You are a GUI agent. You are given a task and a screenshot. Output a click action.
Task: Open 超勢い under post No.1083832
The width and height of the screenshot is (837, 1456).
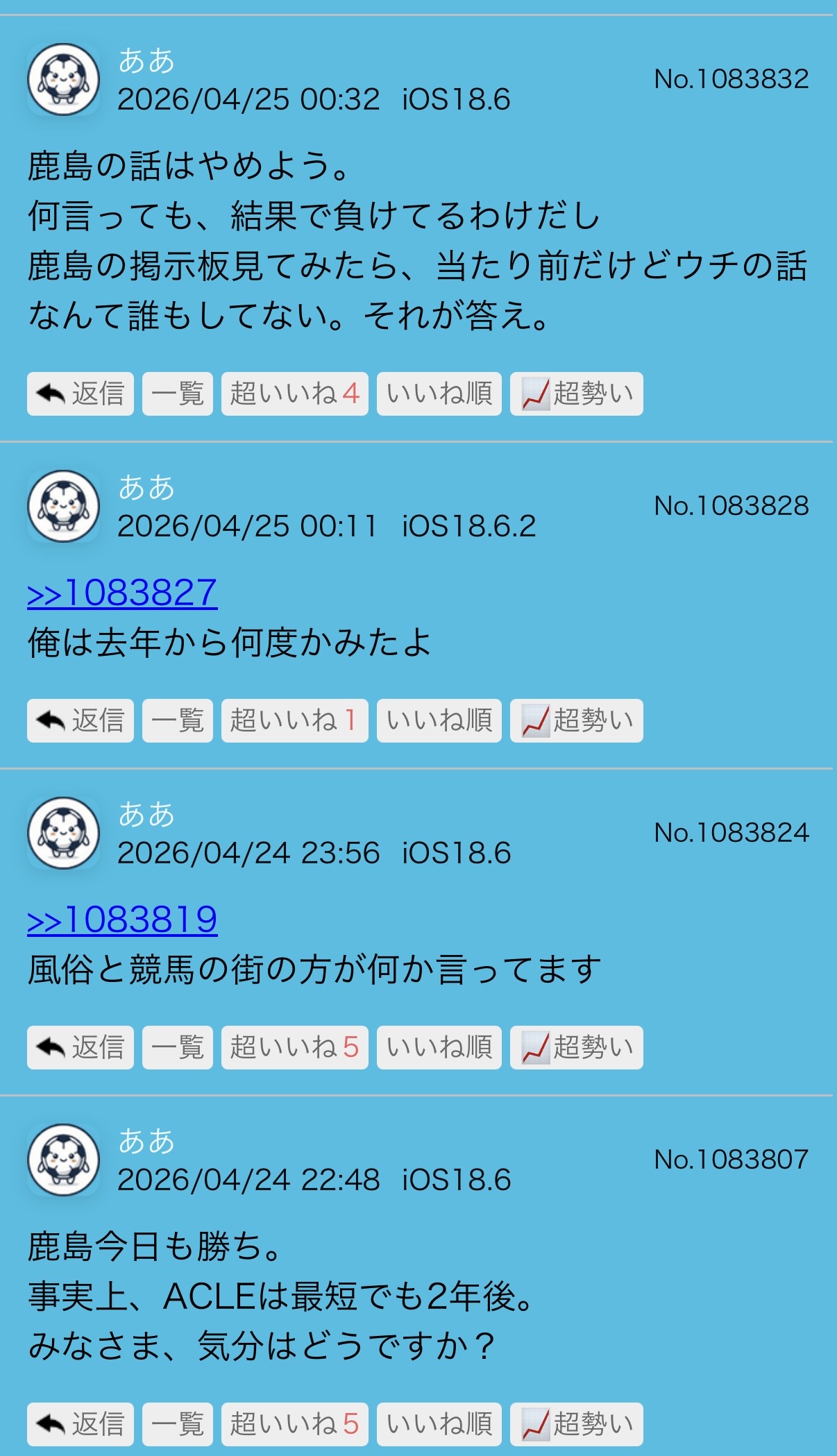tap(576, 393)
